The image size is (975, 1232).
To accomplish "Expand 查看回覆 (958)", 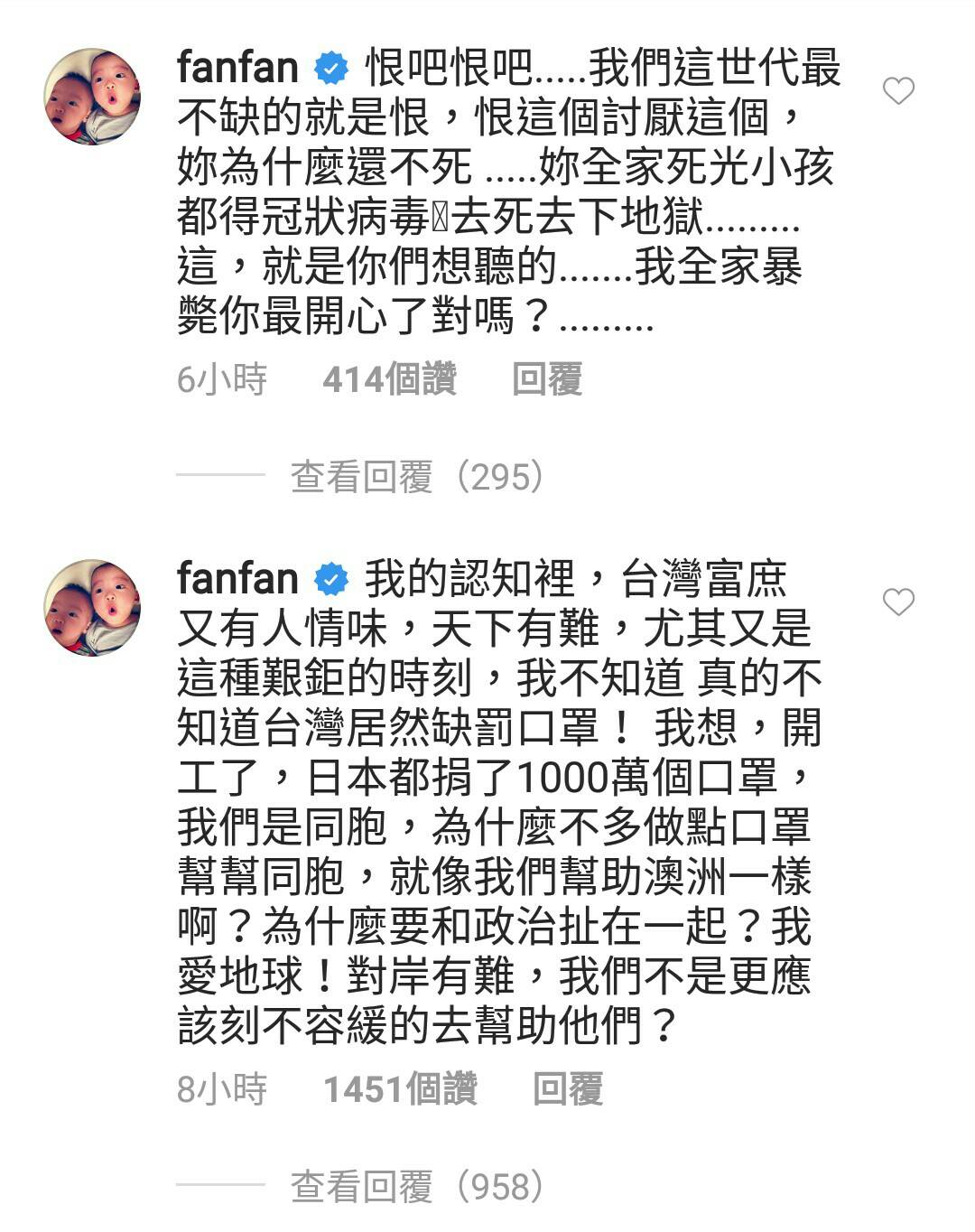I will 417,1186.
